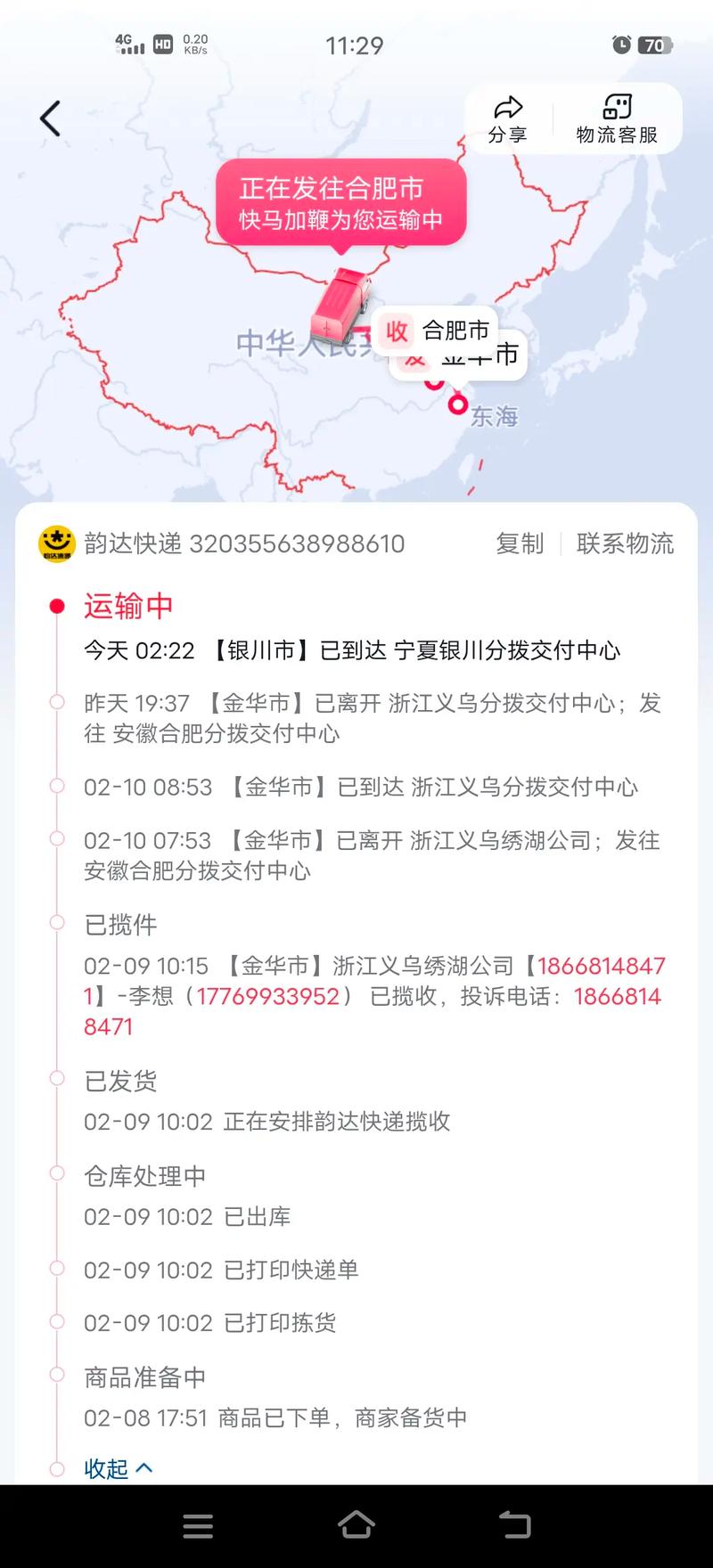Open the 分享 share icon
The width and height of the screenshot is (713, 1568).
click(506, 118)
